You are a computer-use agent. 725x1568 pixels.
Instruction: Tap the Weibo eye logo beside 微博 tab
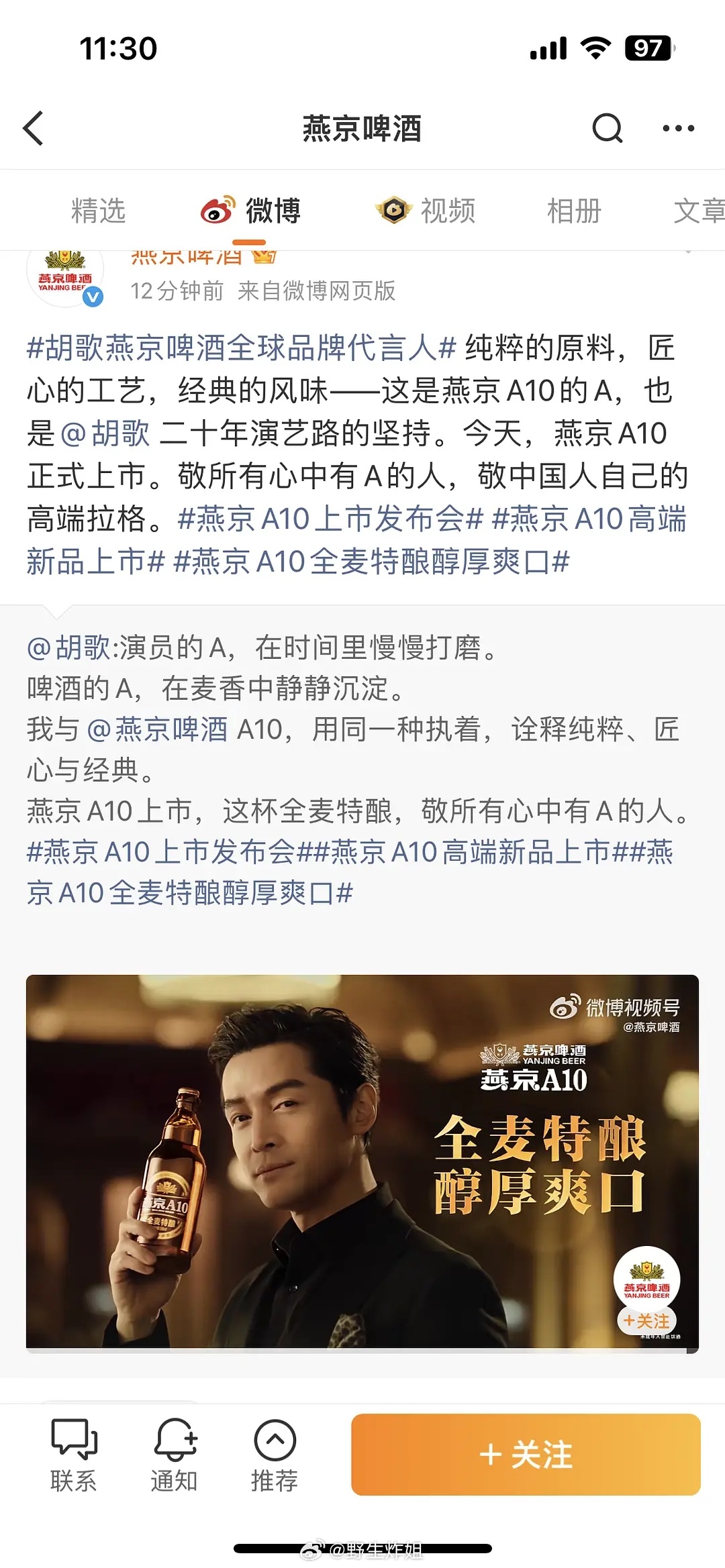point(216,209)
